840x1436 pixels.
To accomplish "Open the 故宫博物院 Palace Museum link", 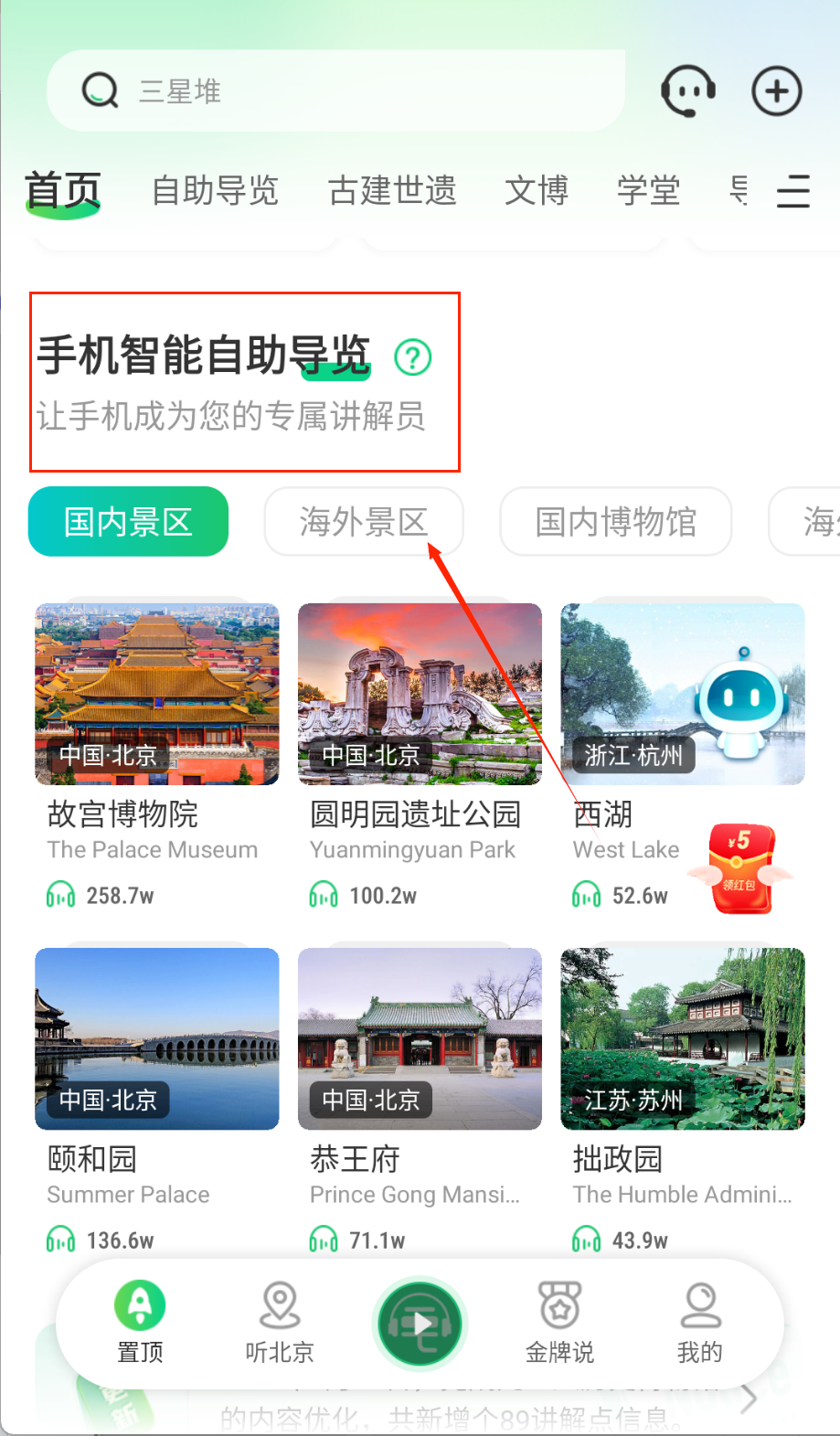I will point(156,694).
